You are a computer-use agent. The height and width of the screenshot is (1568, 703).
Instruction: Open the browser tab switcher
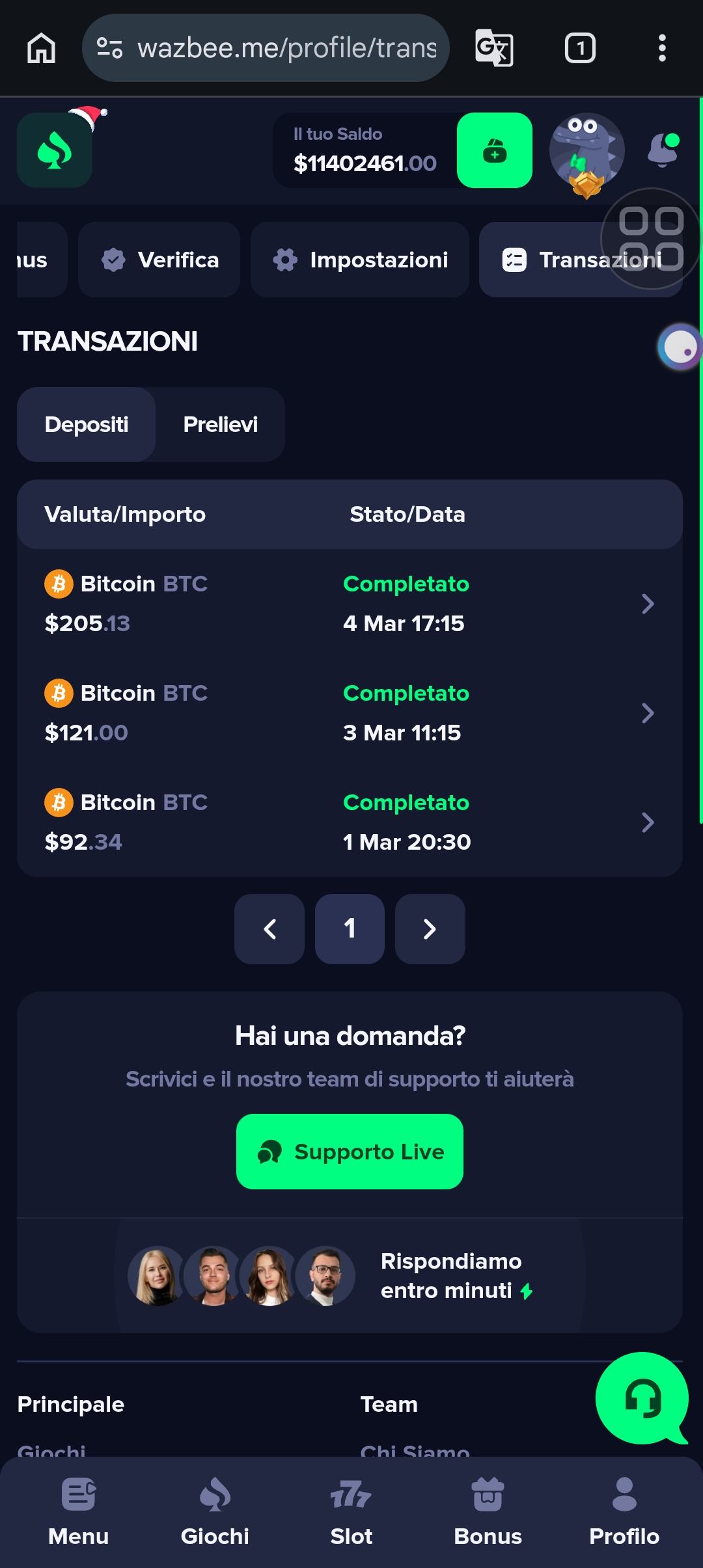point(579,48)
